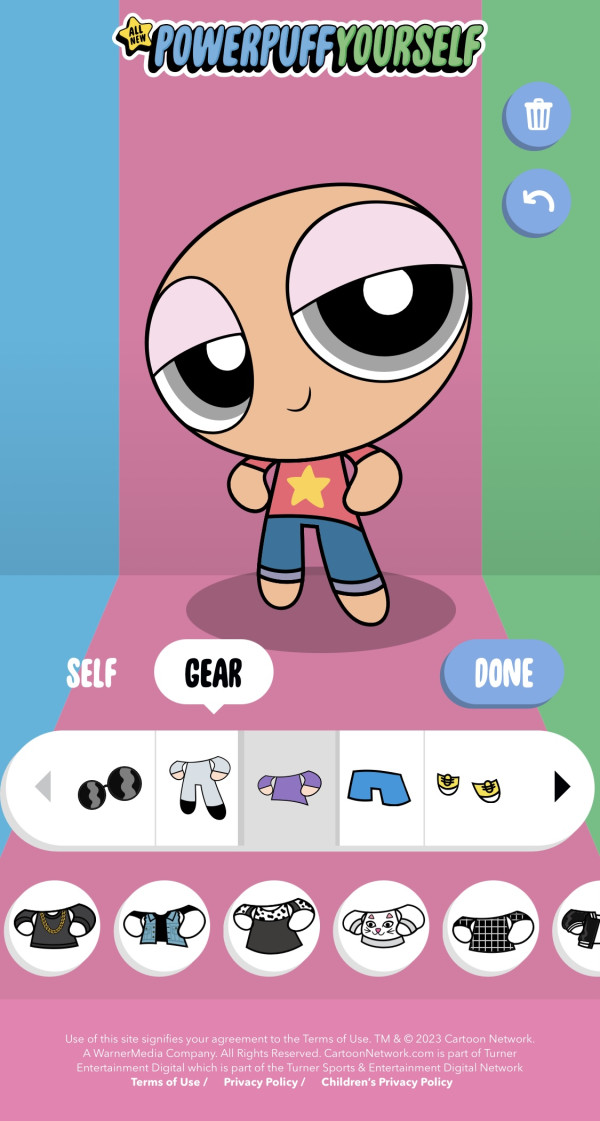Open the Privacy Policy link
Screen dimensions: 600x1121
(x=260, y=1082)
